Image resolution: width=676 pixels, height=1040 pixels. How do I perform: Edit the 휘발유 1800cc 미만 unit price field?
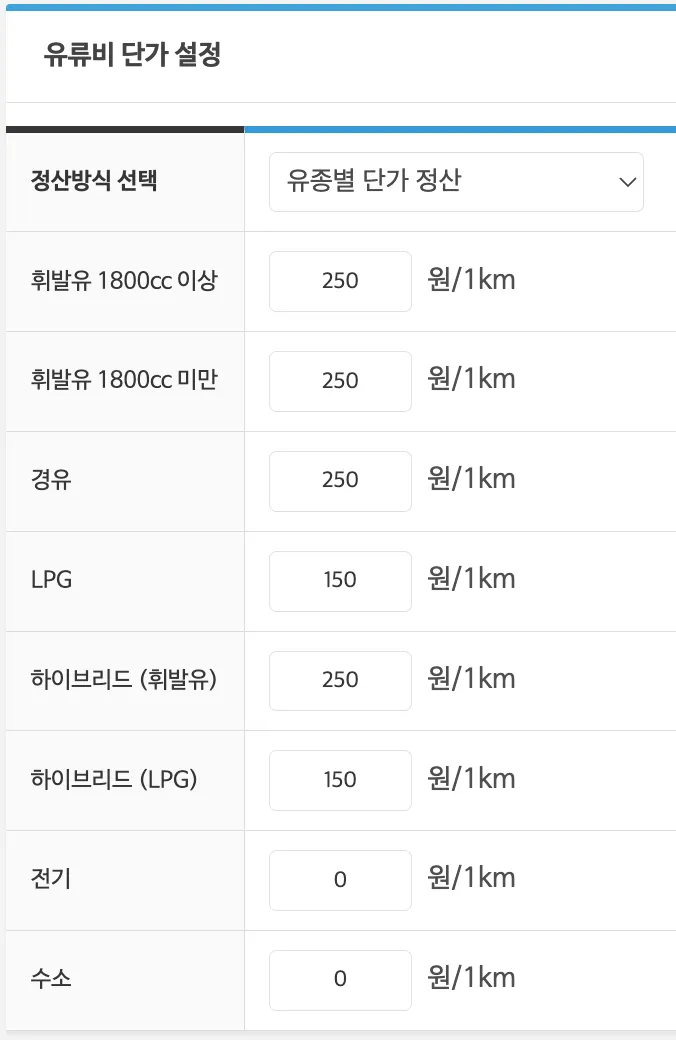(x=340, y=381)
